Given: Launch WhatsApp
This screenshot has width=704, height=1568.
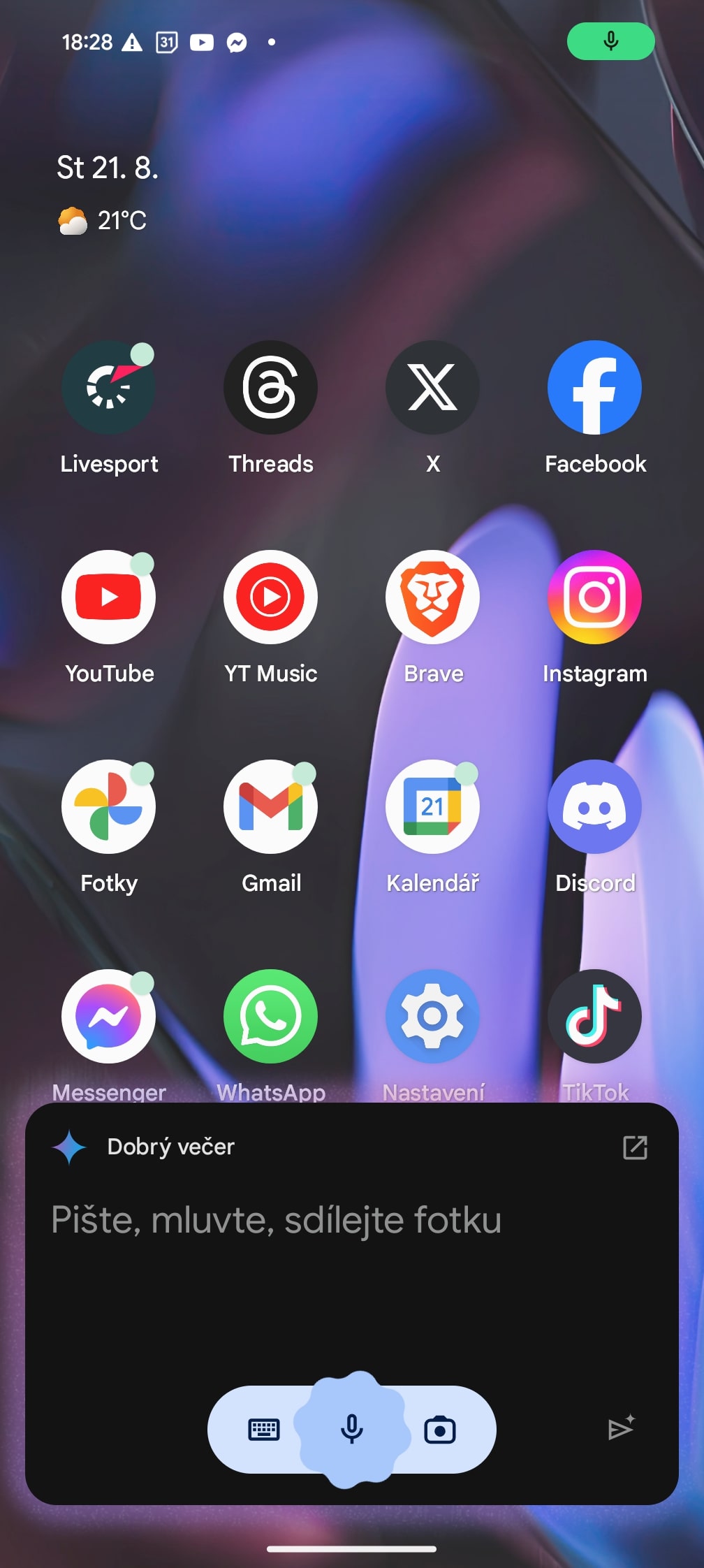Looking at the screenshot, I should (270, 1017).
